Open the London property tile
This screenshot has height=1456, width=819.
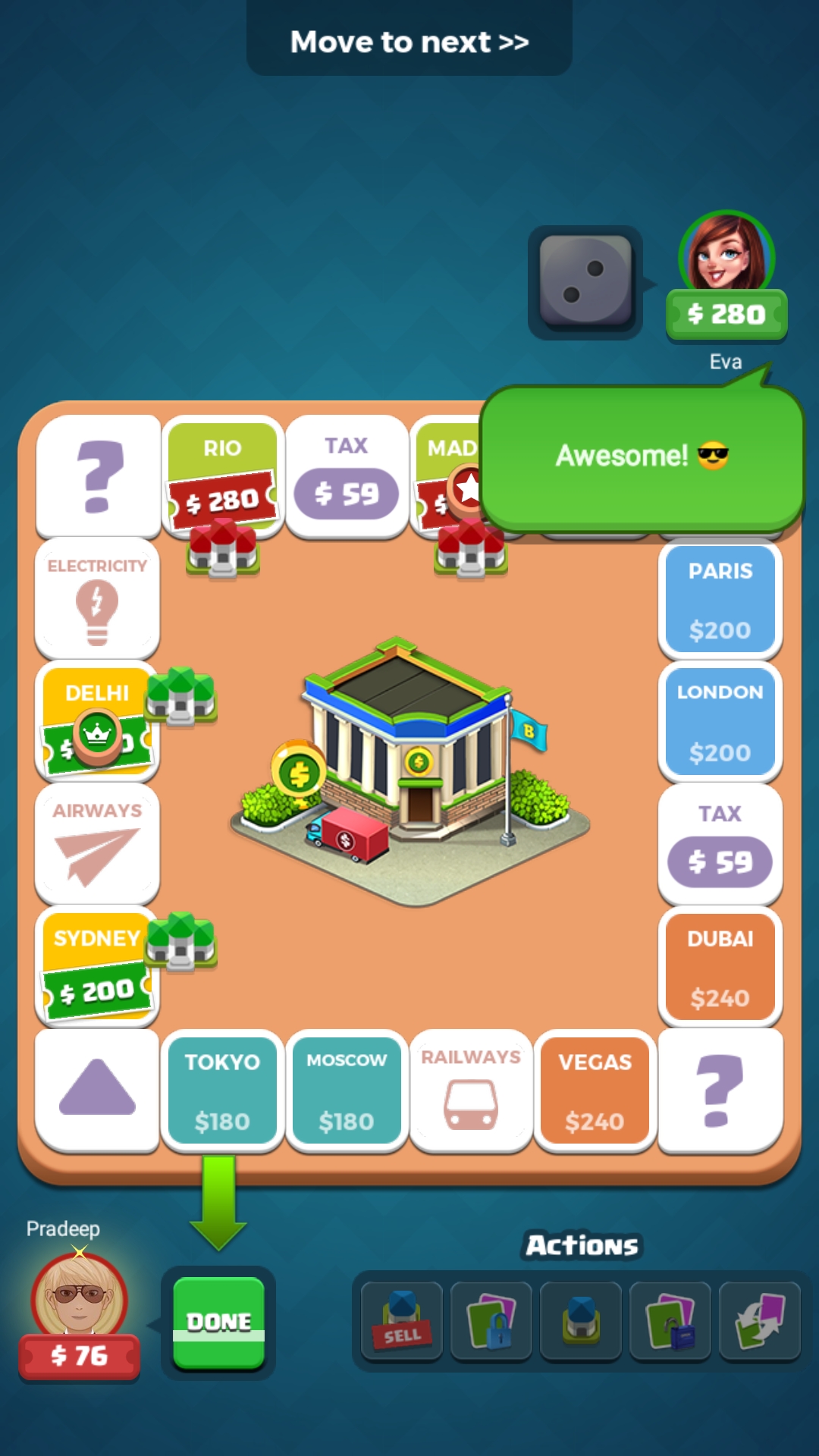coord(720,721)
